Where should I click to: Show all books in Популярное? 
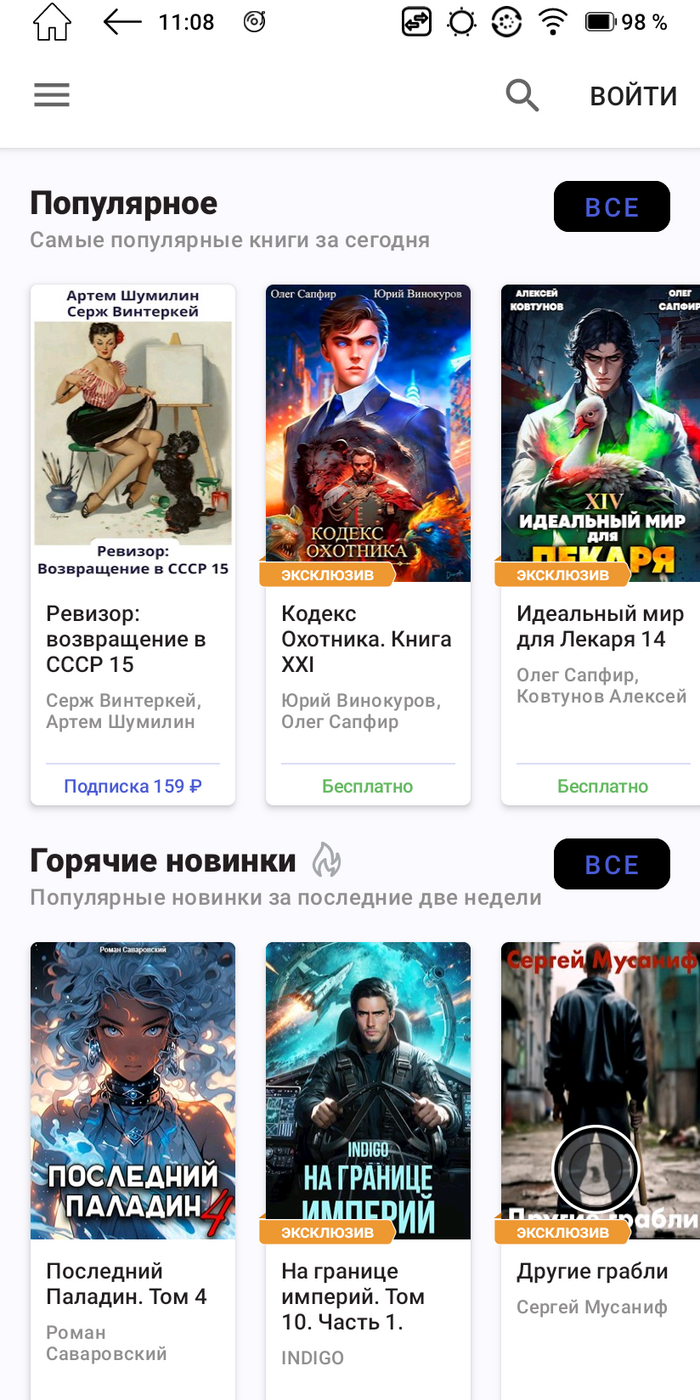click(x=611, y=207)
